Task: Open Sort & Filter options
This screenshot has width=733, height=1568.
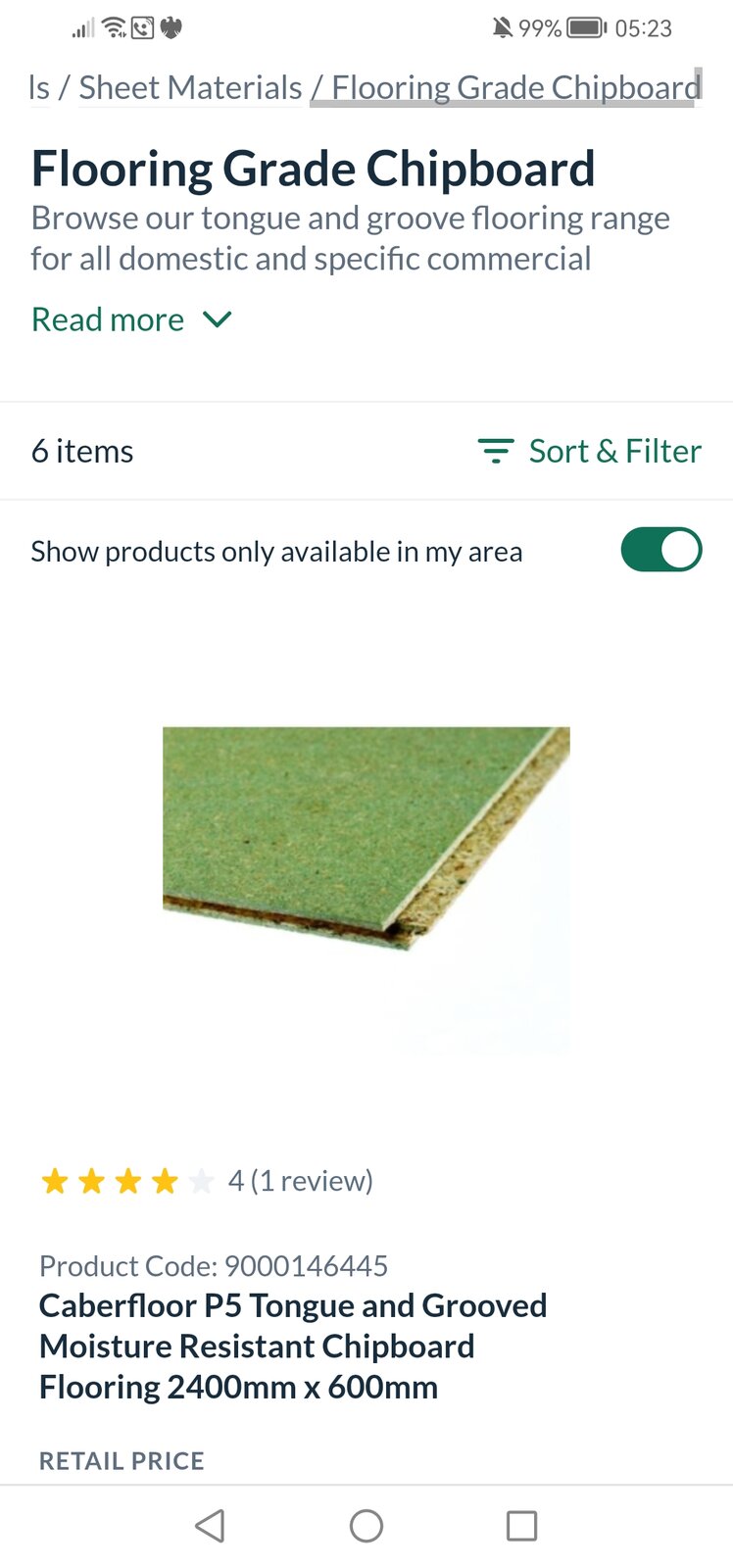Action: point(590,451)
